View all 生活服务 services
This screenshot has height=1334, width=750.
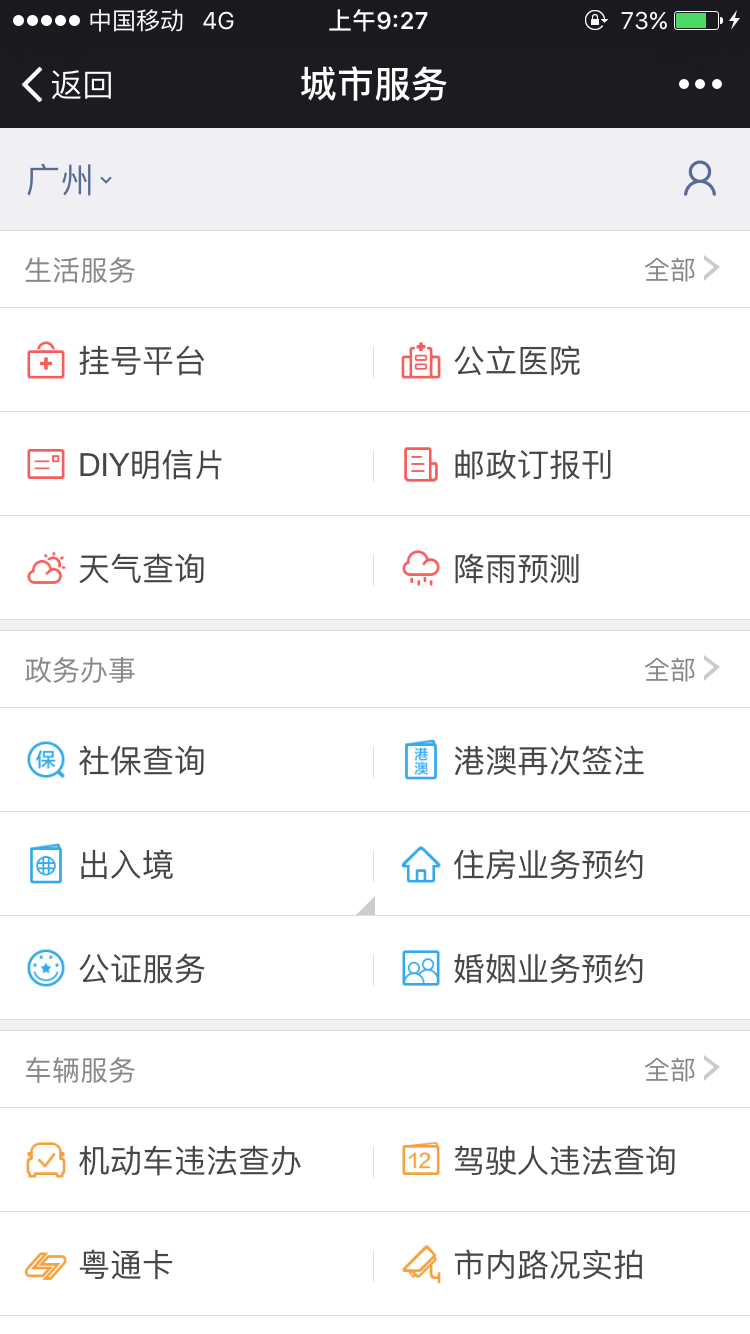coord(681,269)
